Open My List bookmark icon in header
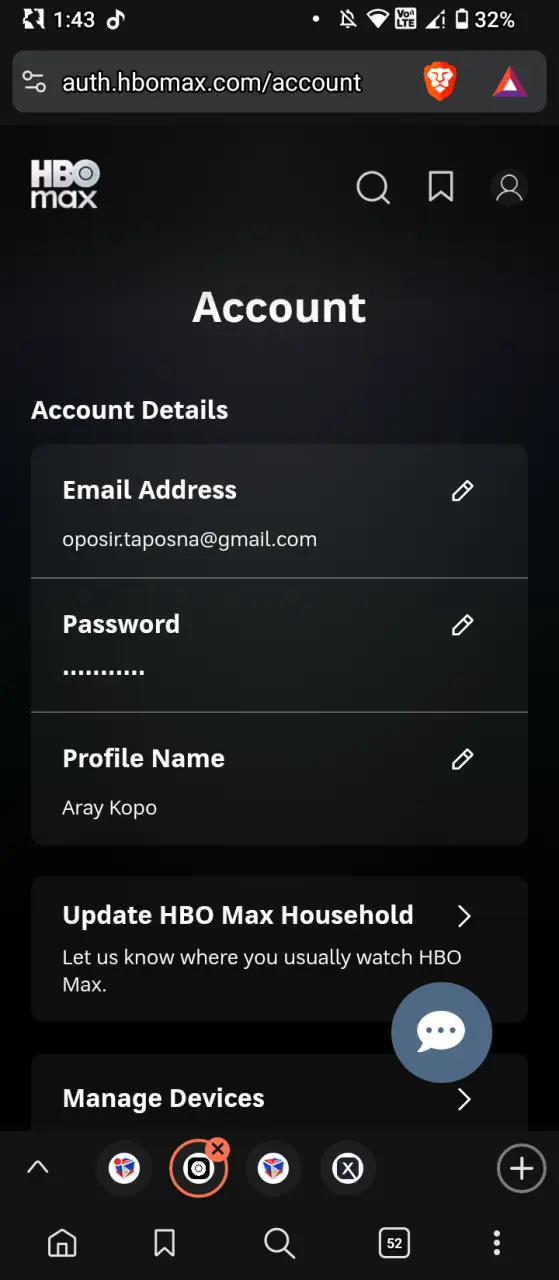The height and width of the screenshot is (1280, 559). click(x=441, y=187)
